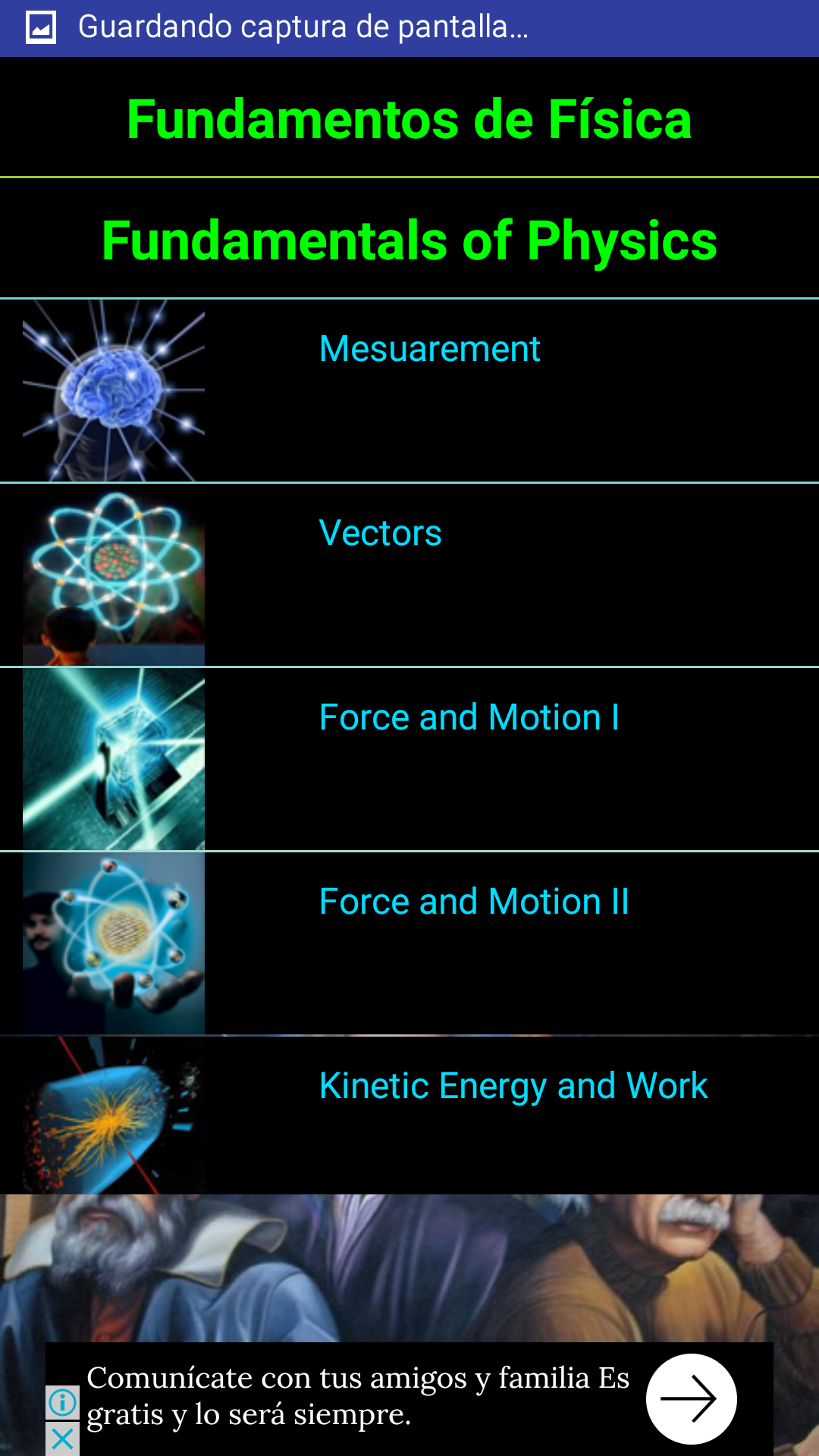Tap the Fundamentos de Física title
The image size is (819, 1456).
[409, 119]
